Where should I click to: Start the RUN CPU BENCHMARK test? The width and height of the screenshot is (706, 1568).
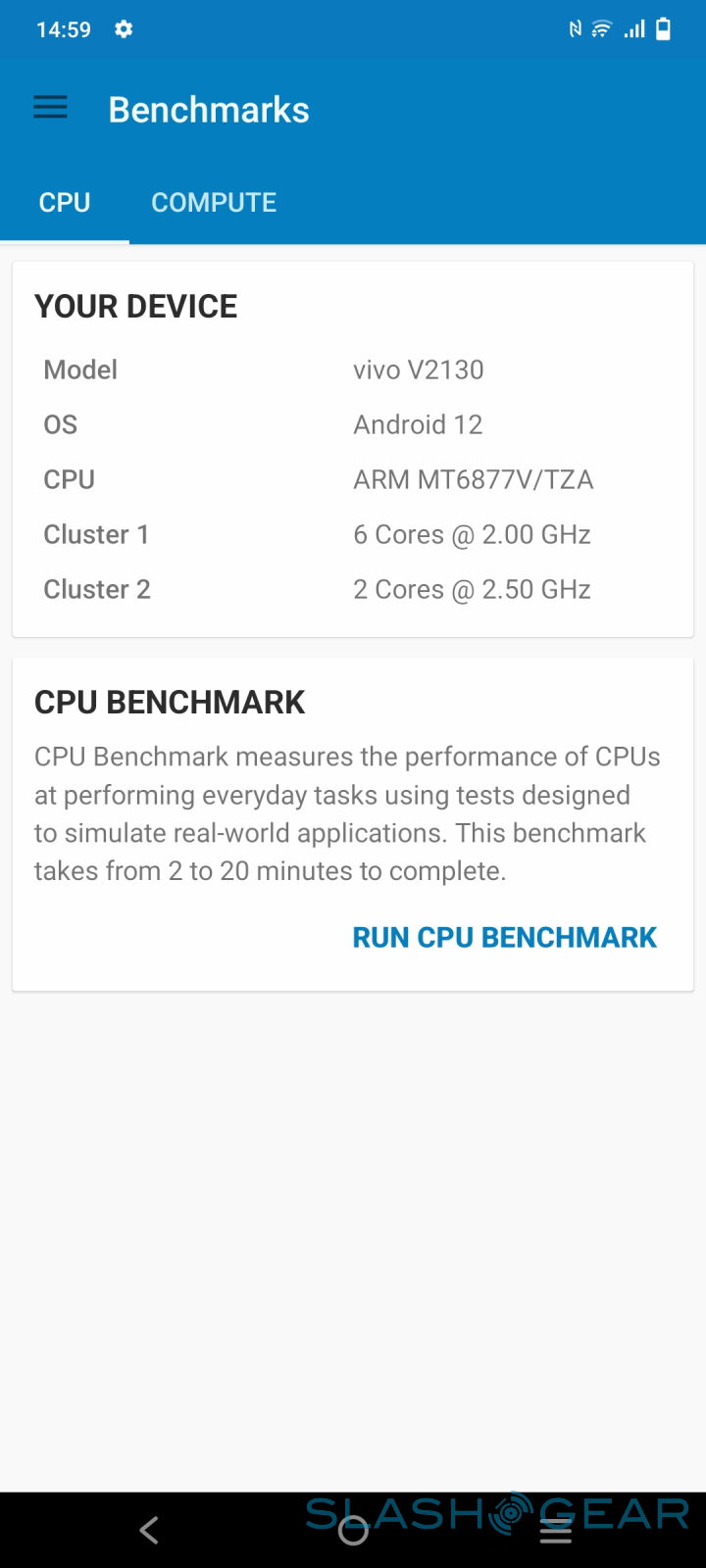point(504,938)
